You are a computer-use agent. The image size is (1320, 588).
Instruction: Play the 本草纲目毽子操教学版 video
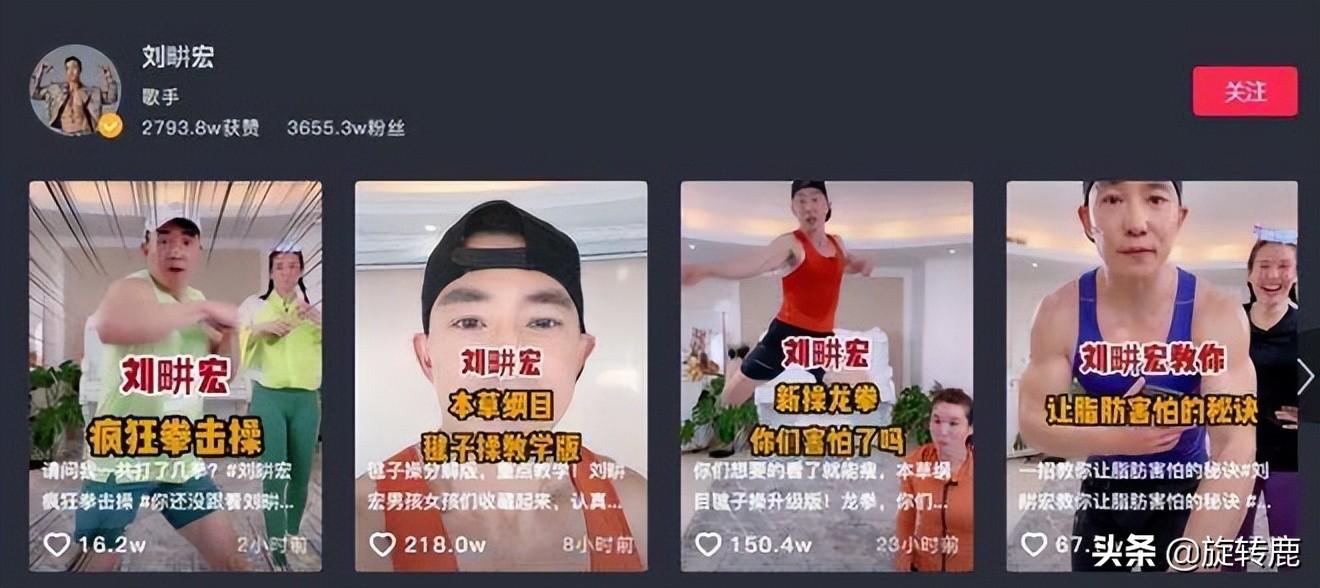point(501,375)
